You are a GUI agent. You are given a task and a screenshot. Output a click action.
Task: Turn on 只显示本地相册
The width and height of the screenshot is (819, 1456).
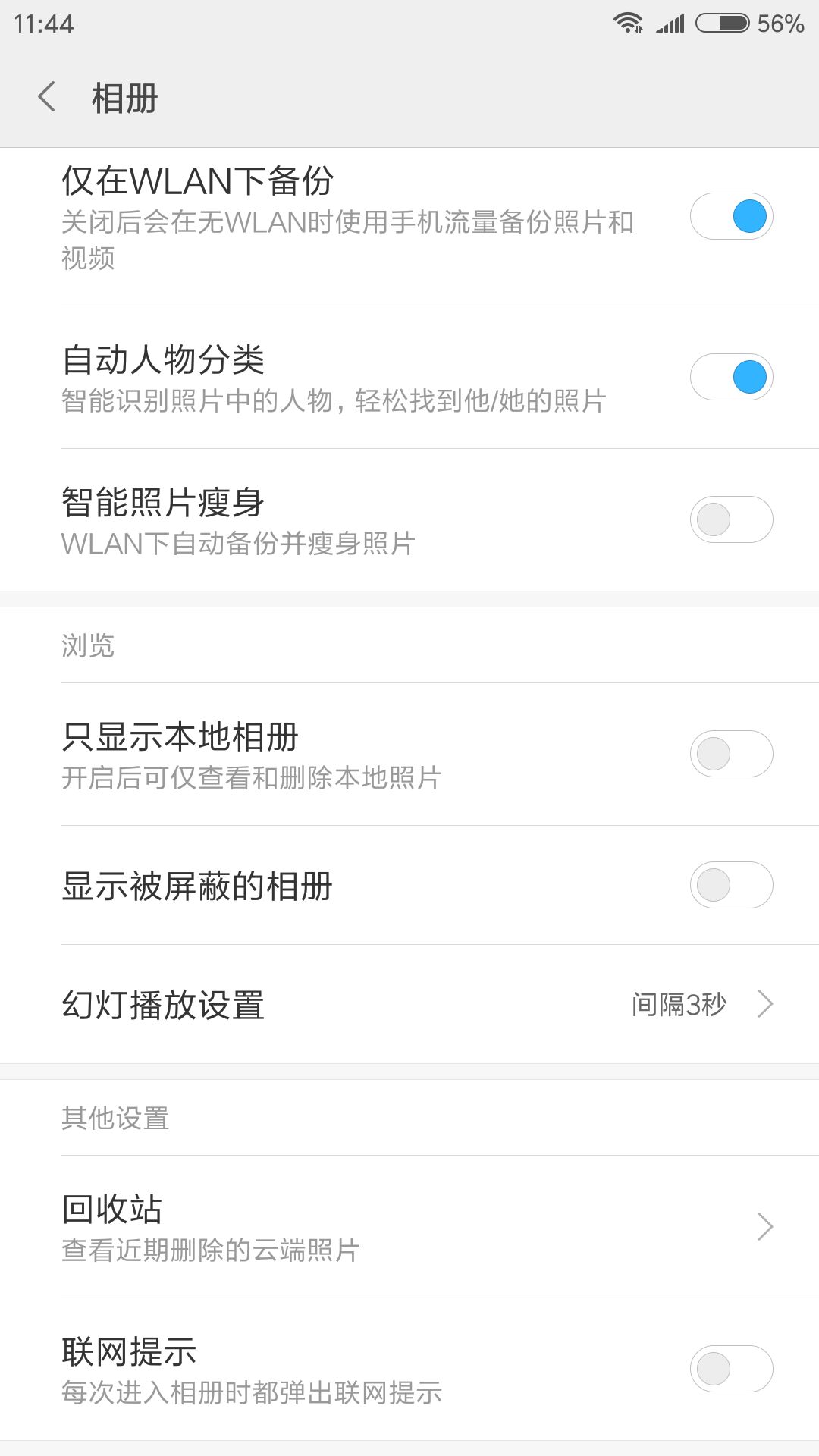(x=731, y=754)
